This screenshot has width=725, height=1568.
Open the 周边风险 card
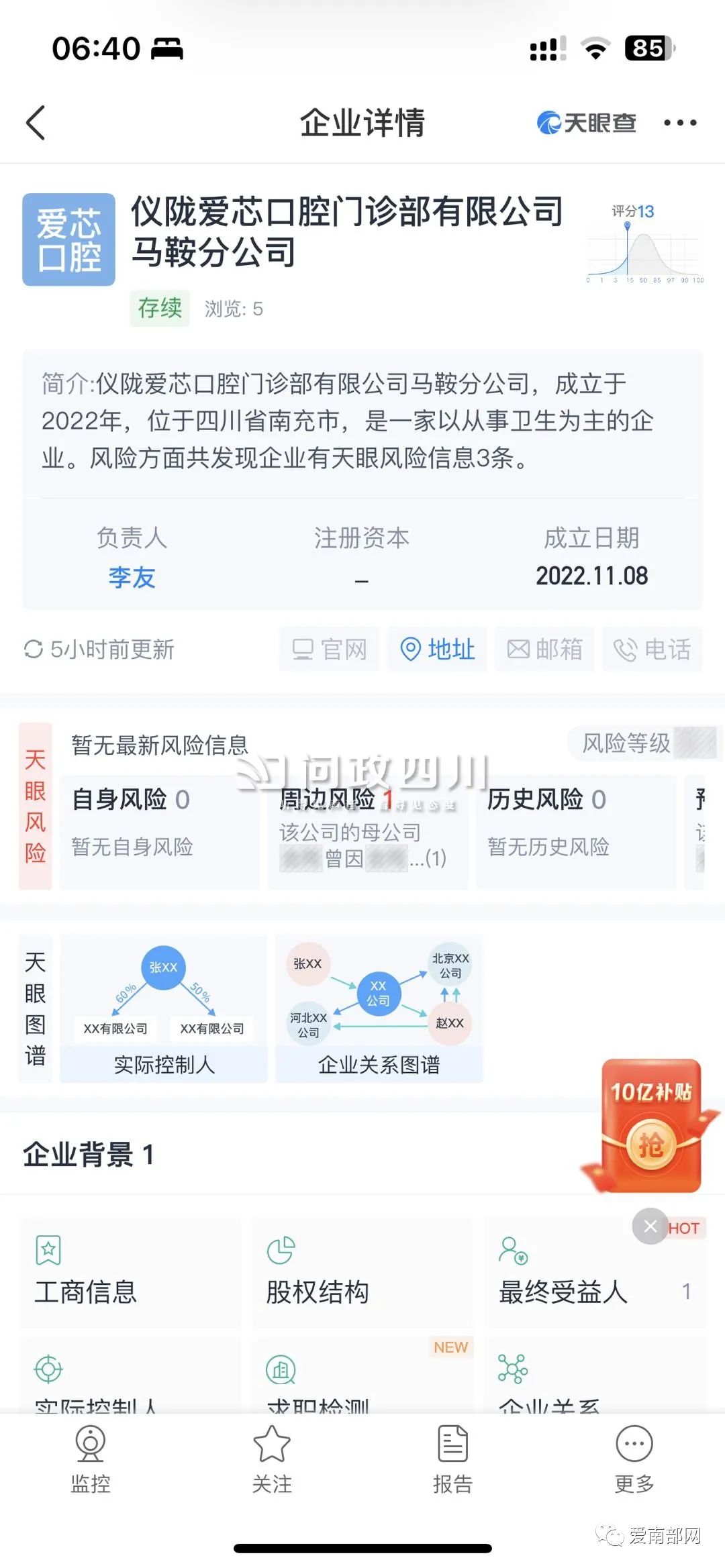click(367, 832)
